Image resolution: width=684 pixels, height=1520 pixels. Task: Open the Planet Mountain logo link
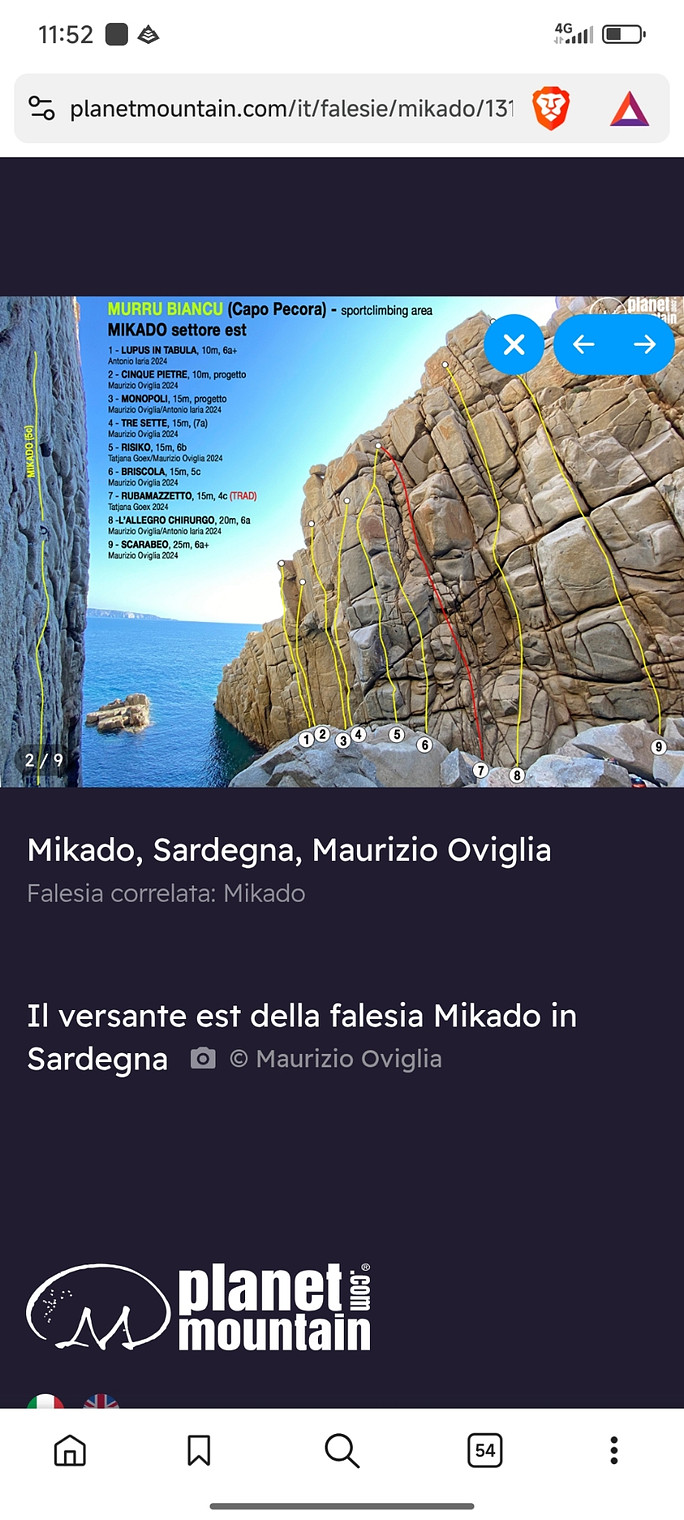(198, 1307)
